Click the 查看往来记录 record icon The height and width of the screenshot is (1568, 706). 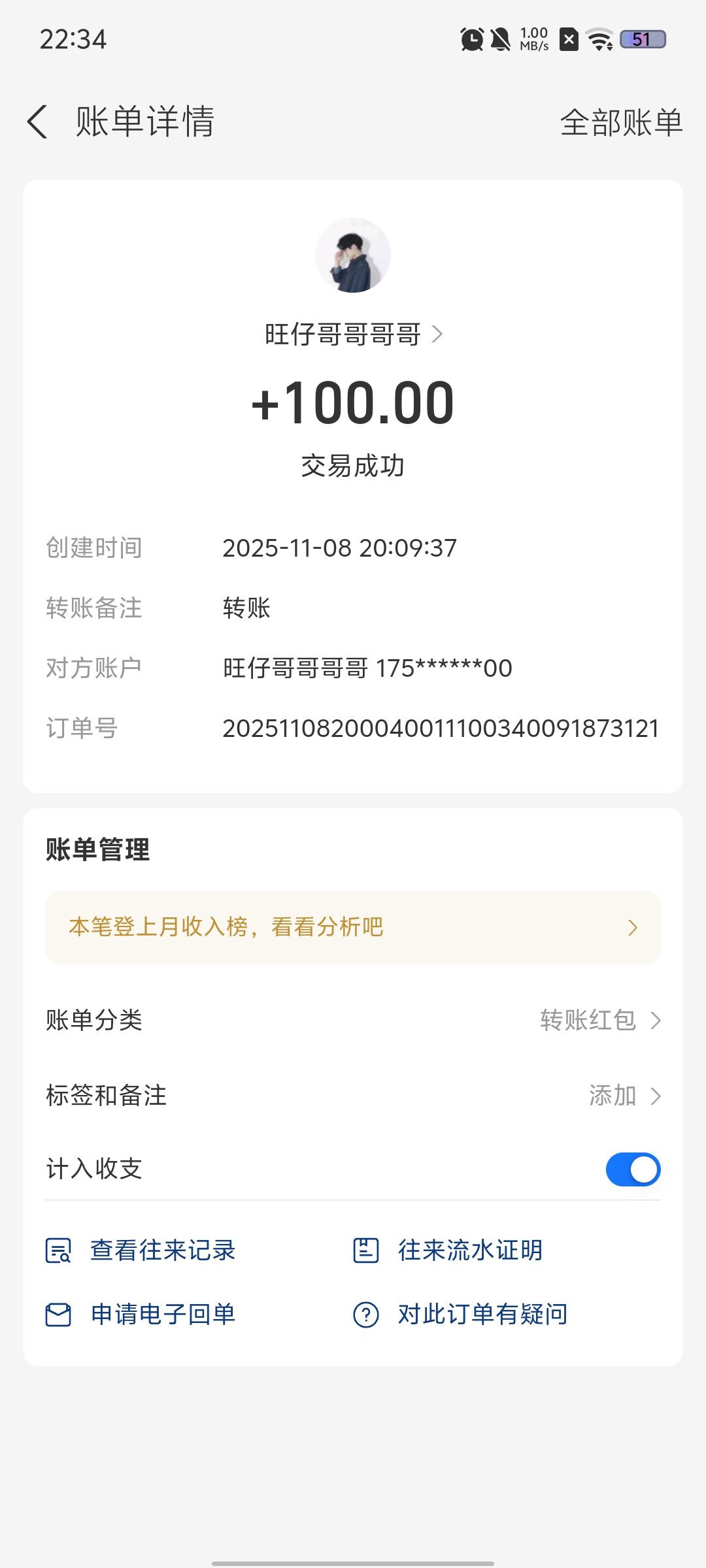pos(58,1250)
